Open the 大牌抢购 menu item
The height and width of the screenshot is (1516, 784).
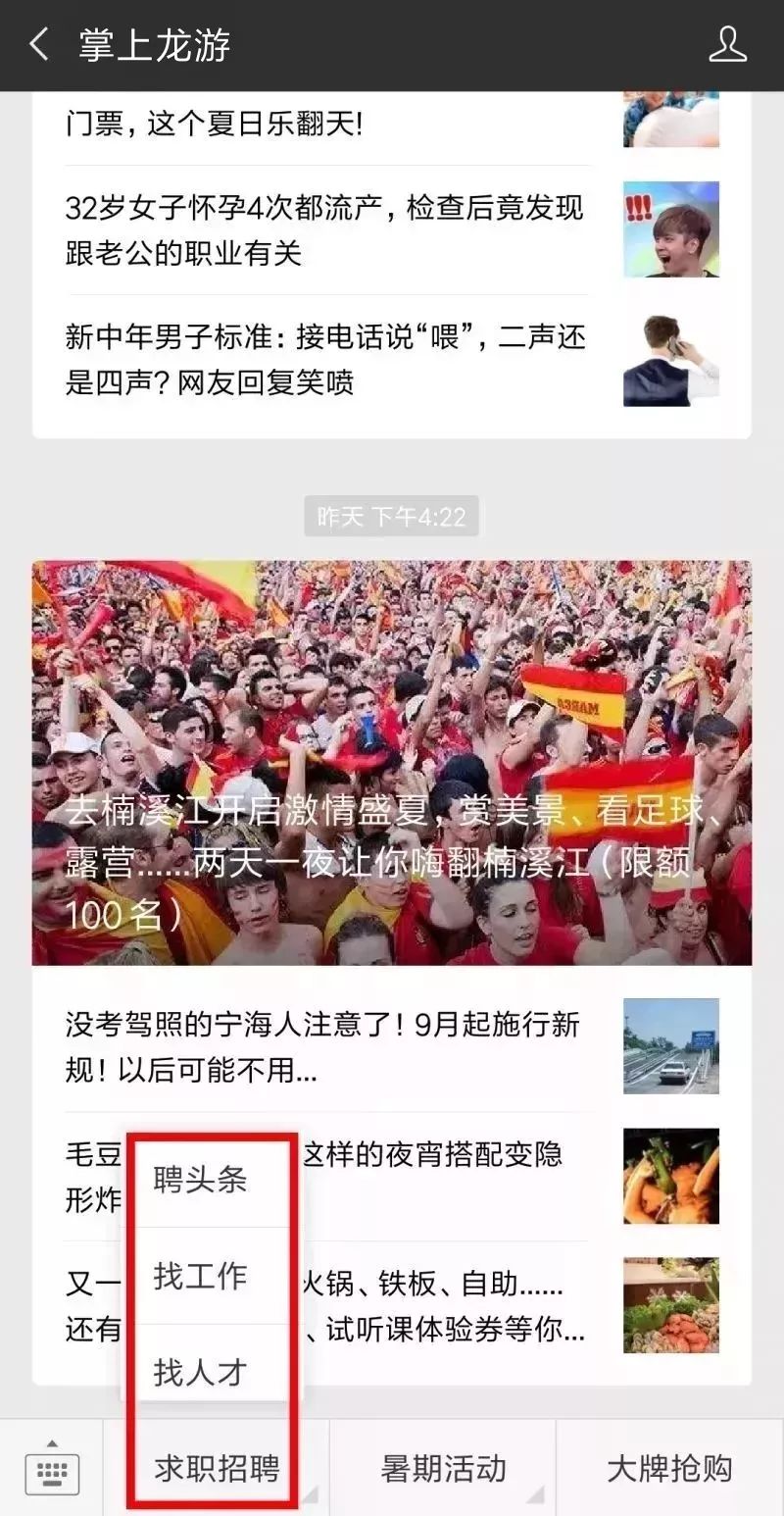pos(670,1468)
